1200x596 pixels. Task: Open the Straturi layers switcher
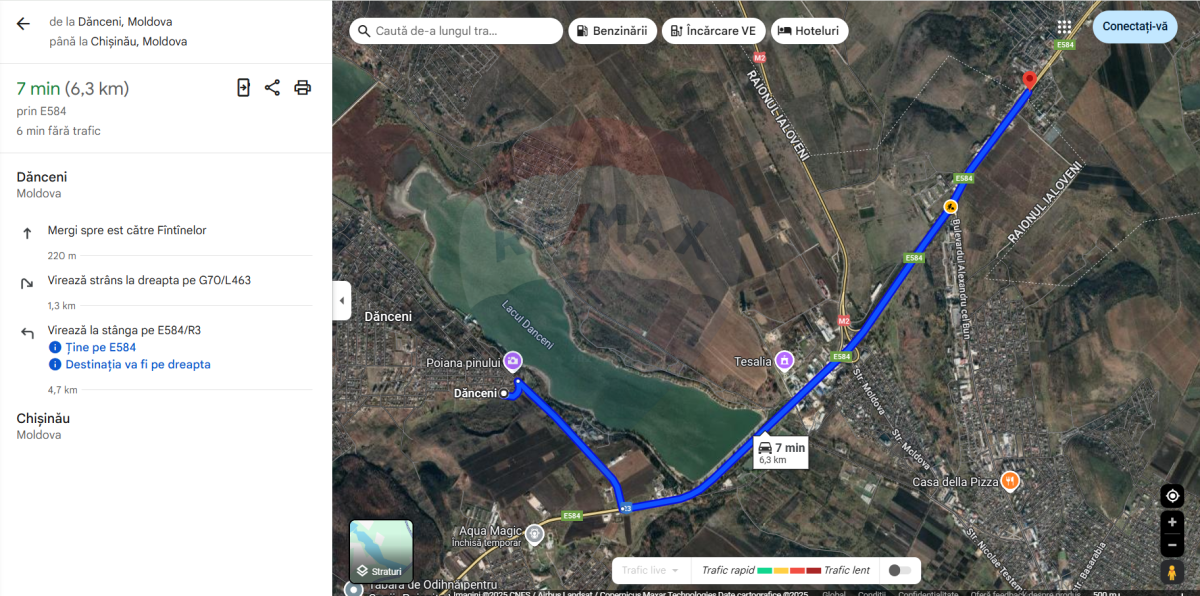[x=381, y=552]
